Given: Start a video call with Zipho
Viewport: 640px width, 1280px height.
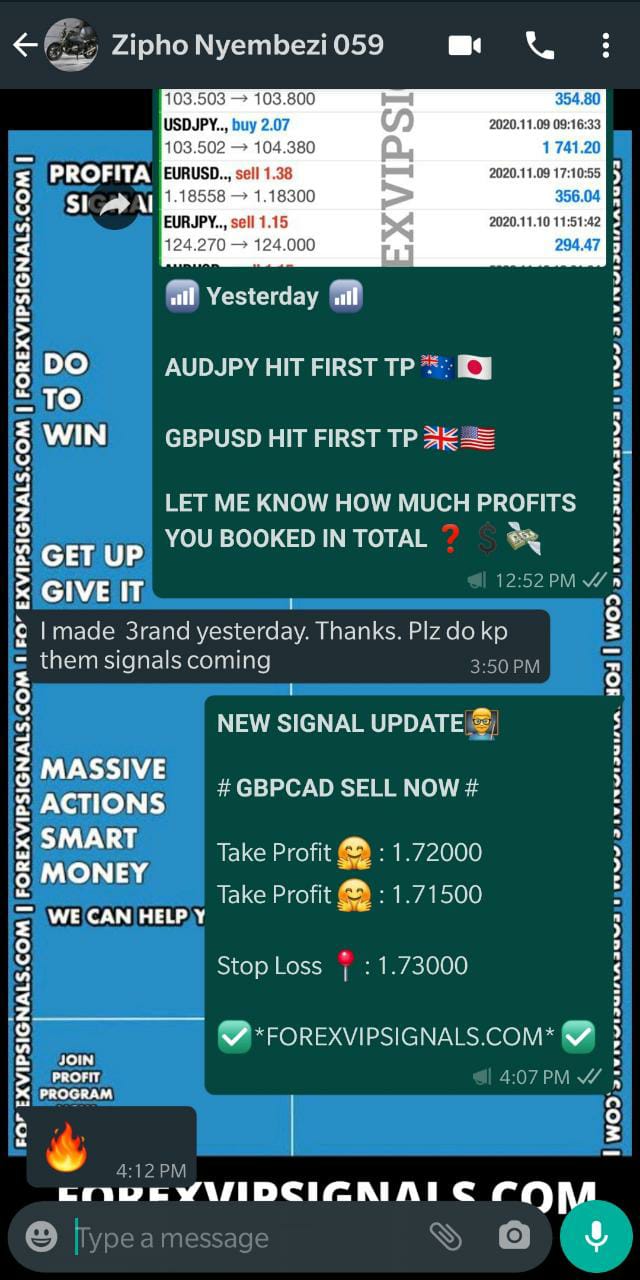Looking at the screenshot, I should tap(465, 45).
